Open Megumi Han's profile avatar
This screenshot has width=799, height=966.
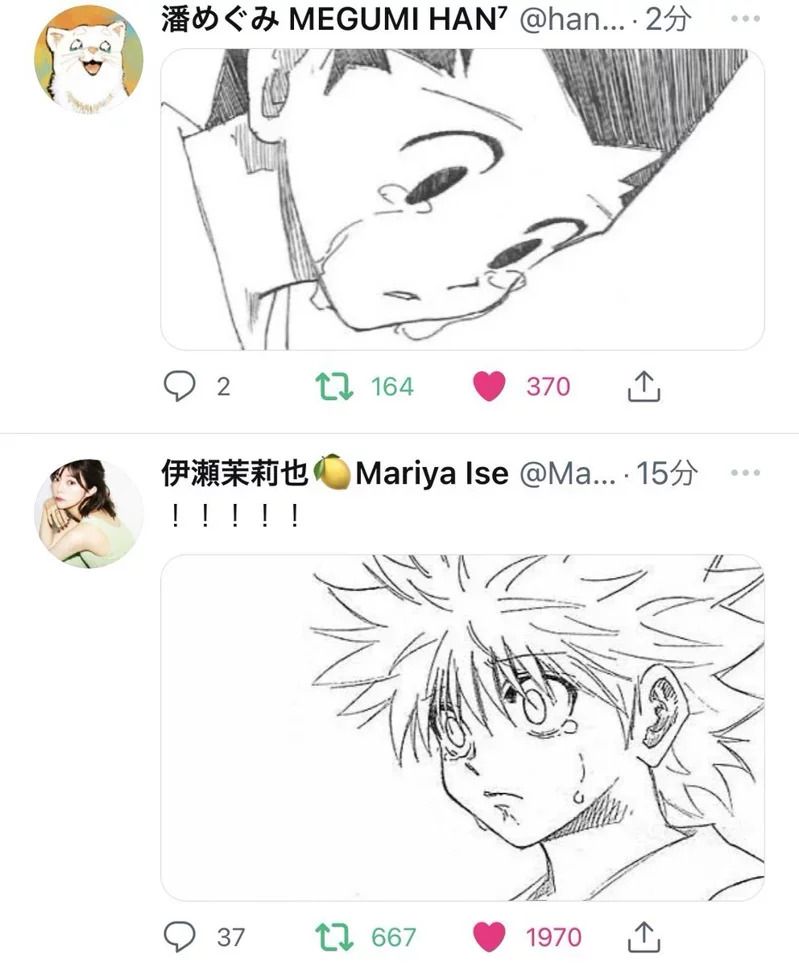(x=89, y=58)
